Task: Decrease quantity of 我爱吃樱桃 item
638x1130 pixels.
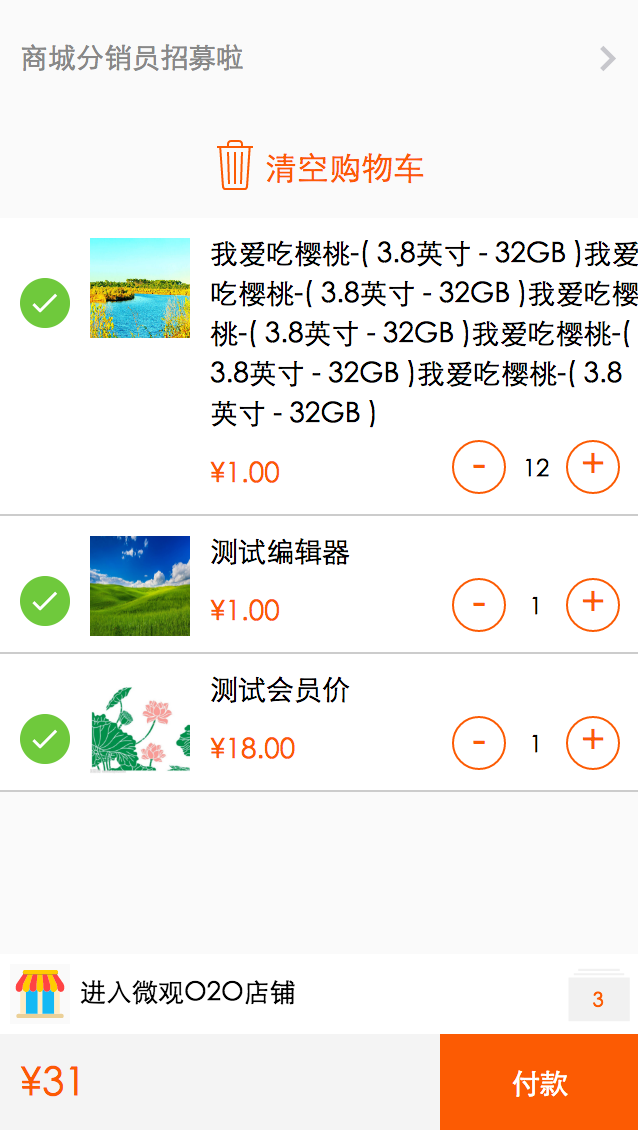Action: pyautogui.click(x=479, y=467)
